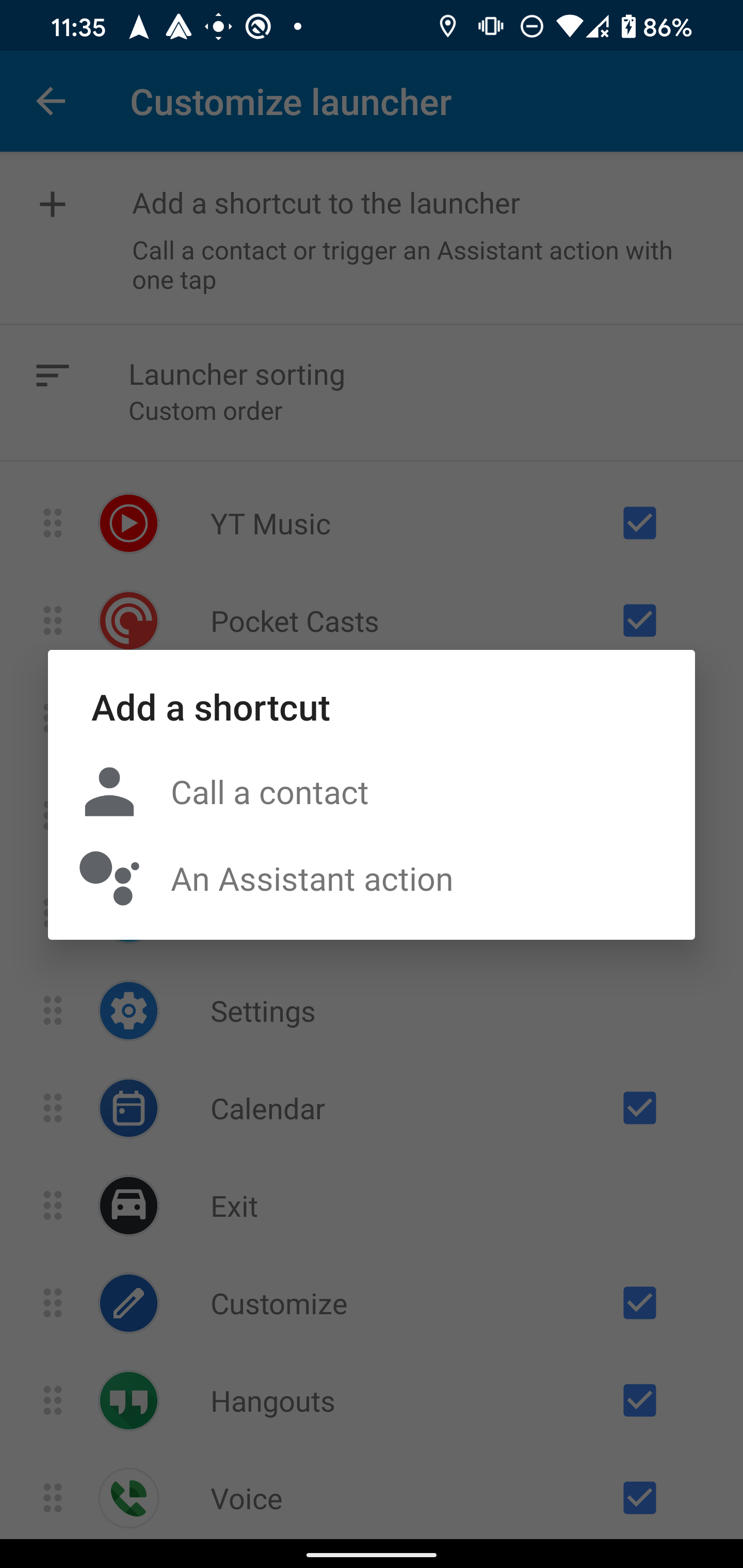Tap the Settings gear icon

pos(128,1010)
